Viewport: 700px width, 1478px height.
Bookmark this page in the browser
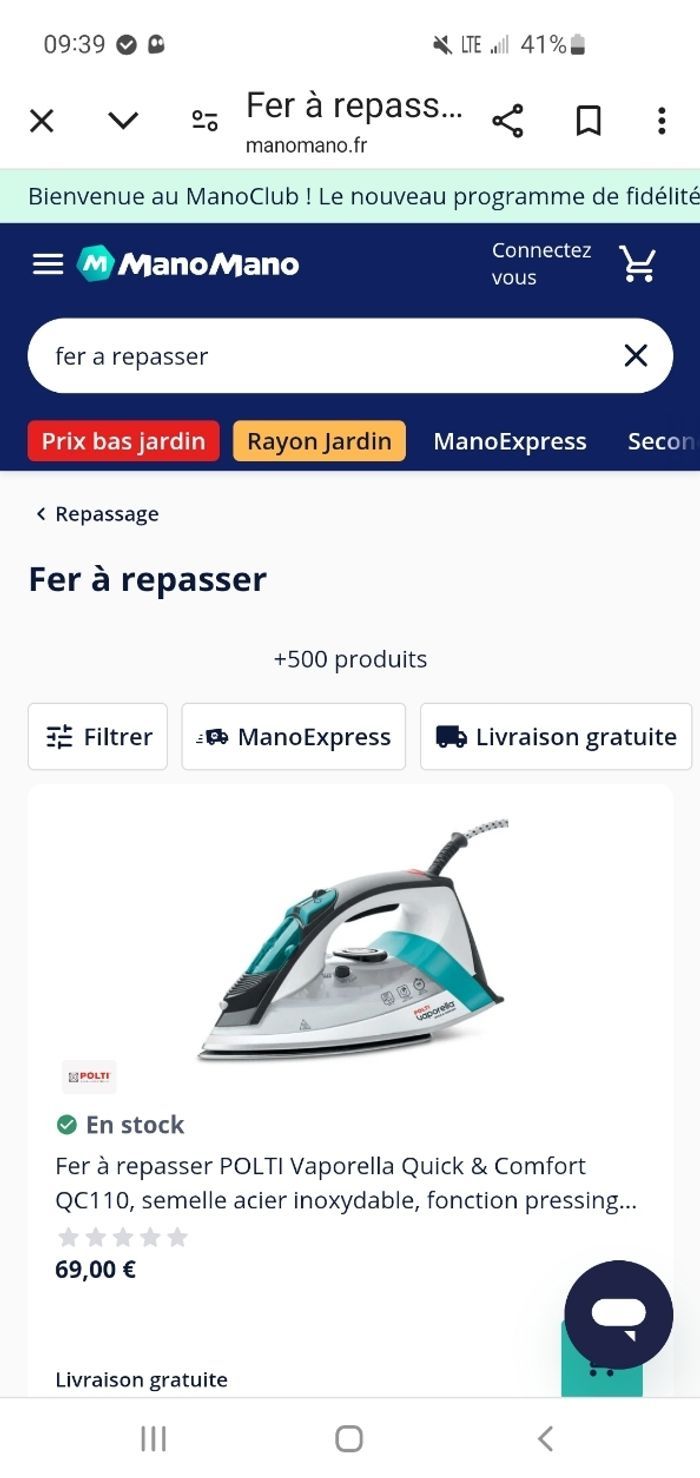(588, 121)
